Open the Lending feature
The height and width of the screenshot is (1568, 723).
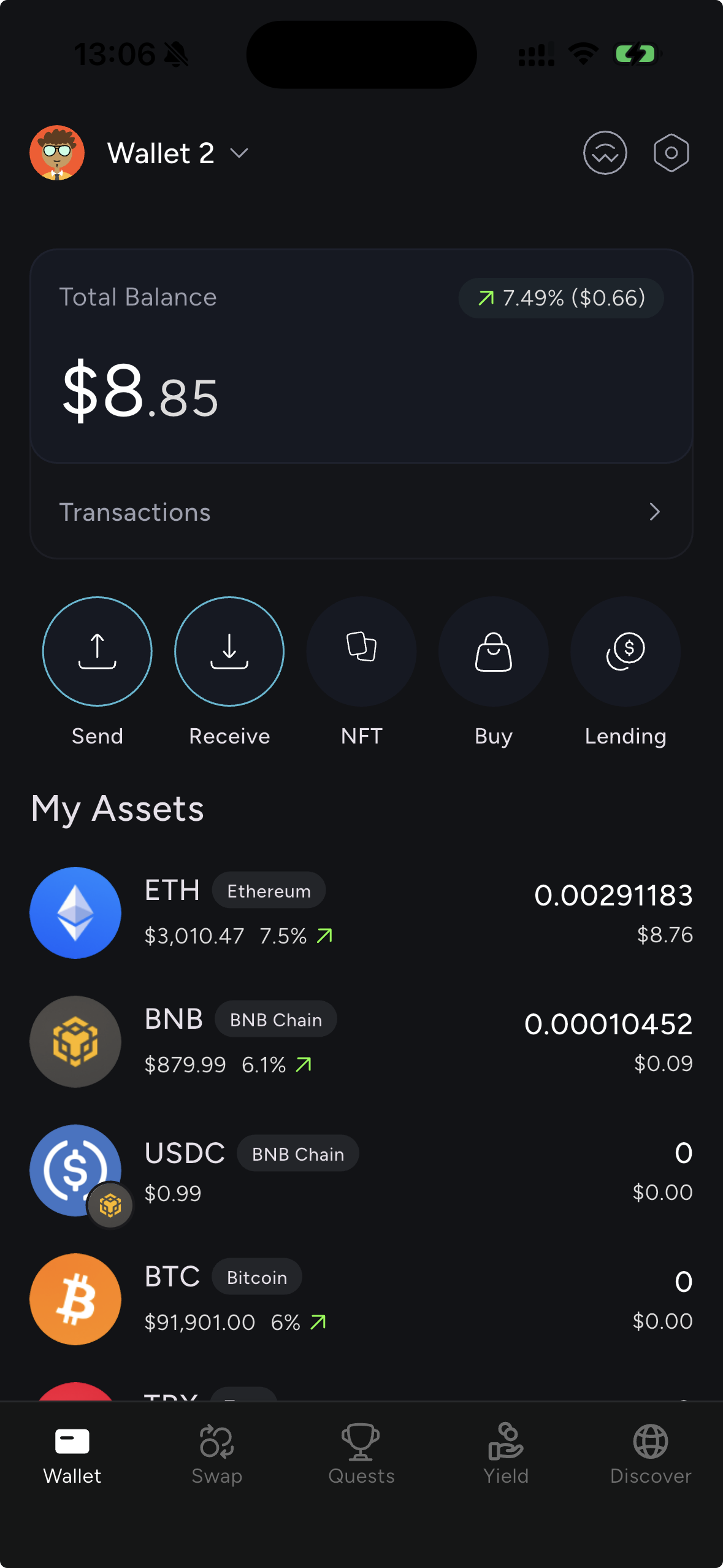point(625,652)
